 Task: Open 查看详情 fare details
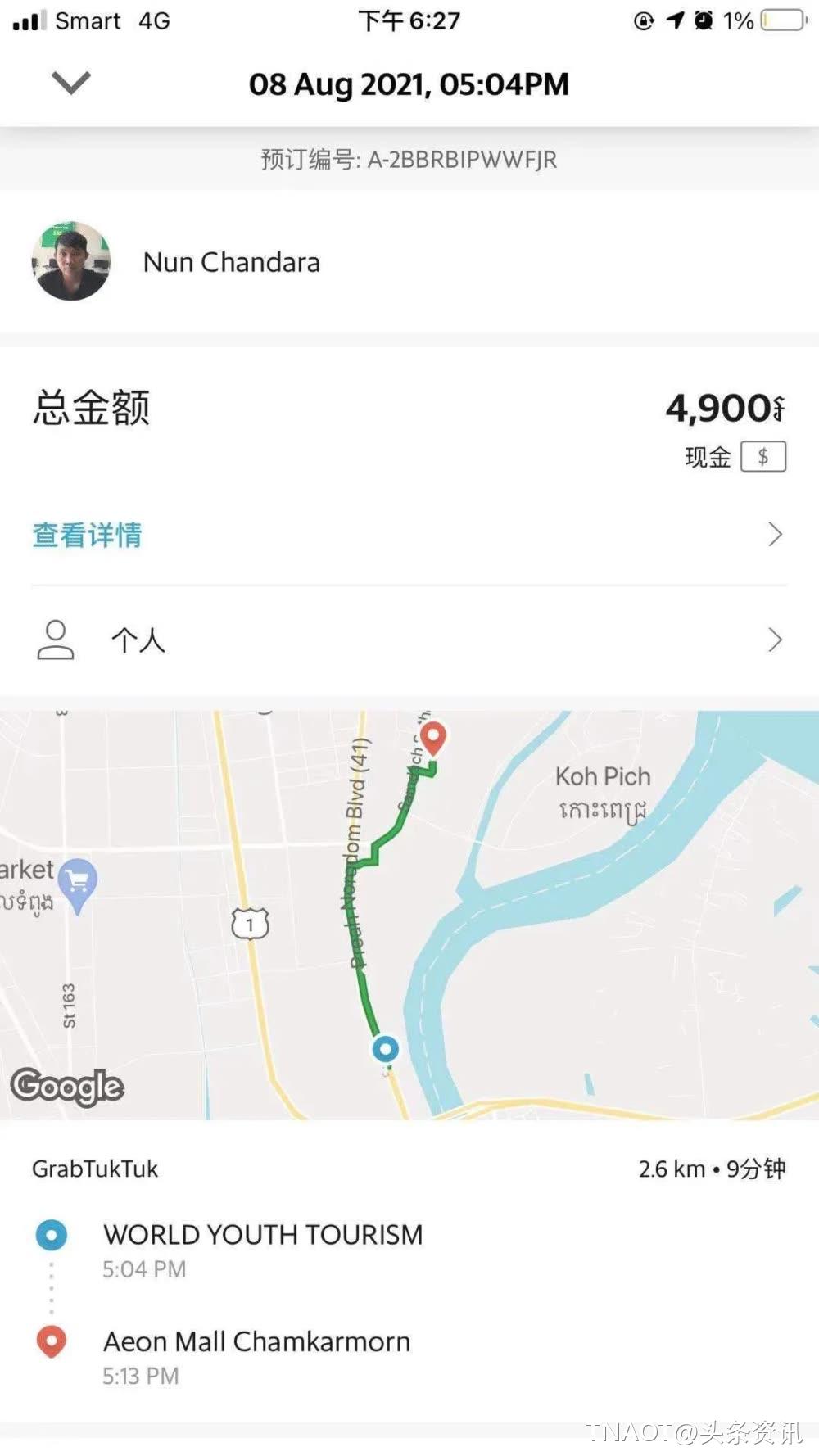click(x=87, y=535)
